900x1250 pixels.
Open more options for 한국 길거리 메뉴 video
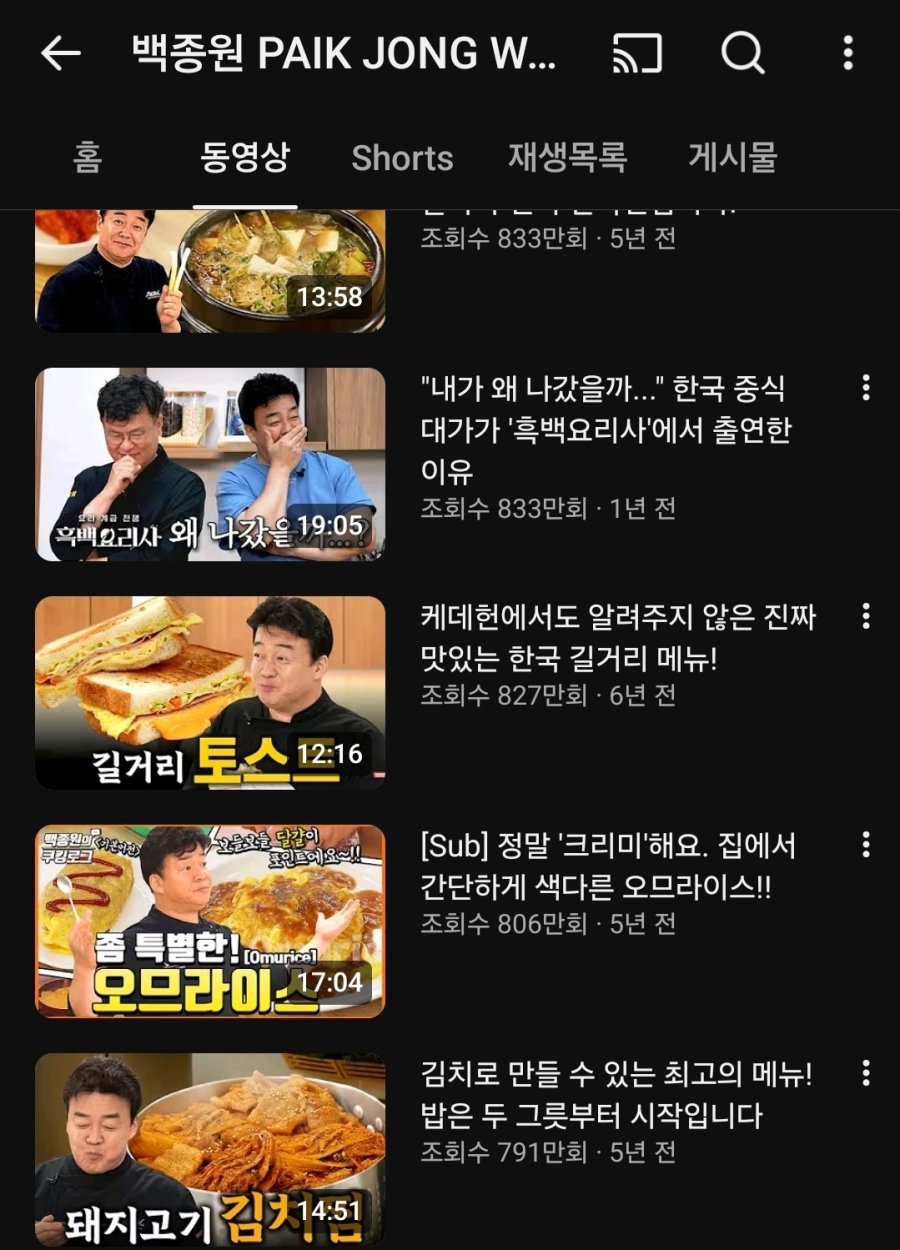pos(865,616)
